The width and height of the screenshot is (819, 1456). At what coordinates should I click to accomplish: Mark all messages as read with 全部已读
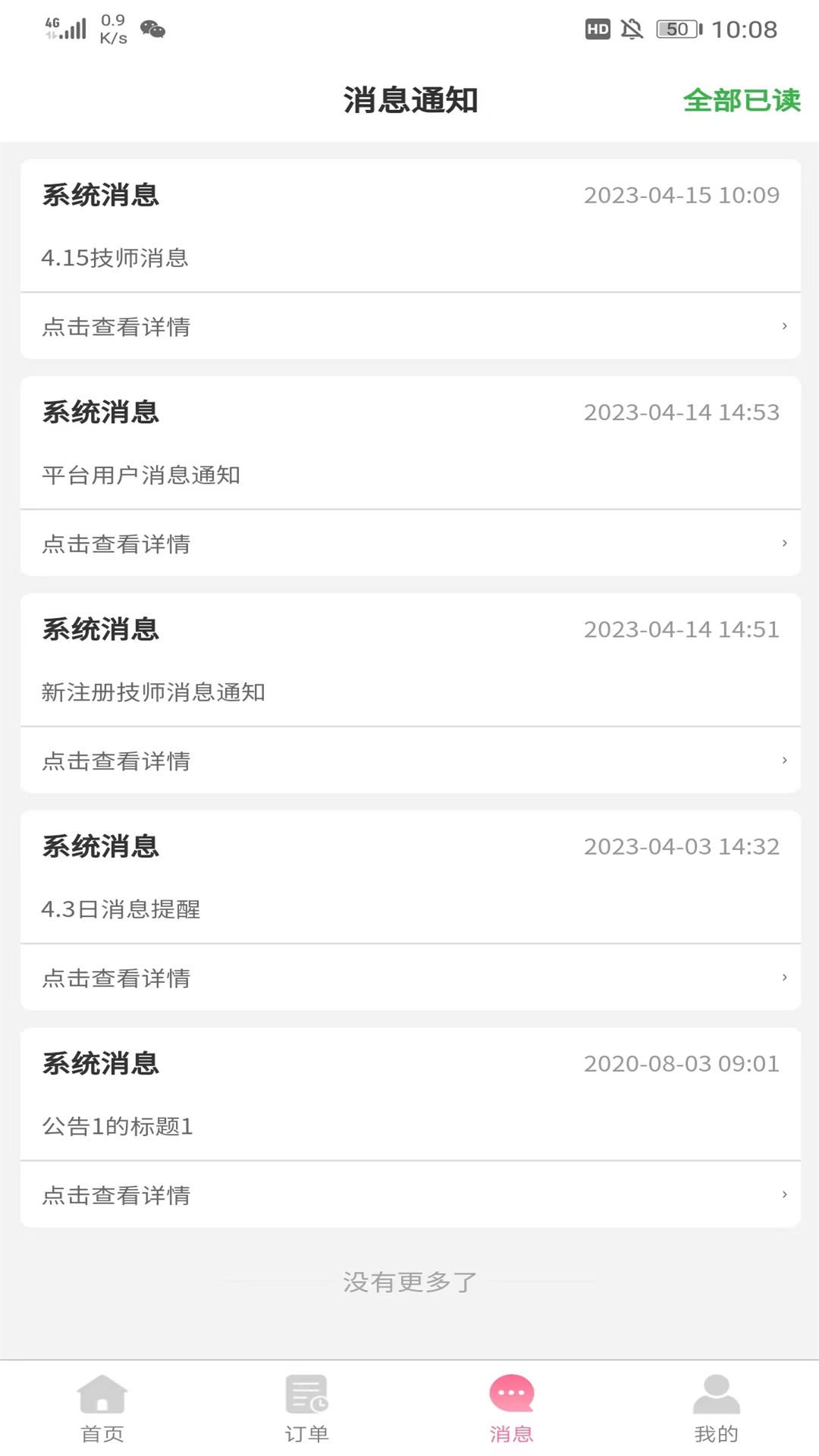click(x=741, y=100)
